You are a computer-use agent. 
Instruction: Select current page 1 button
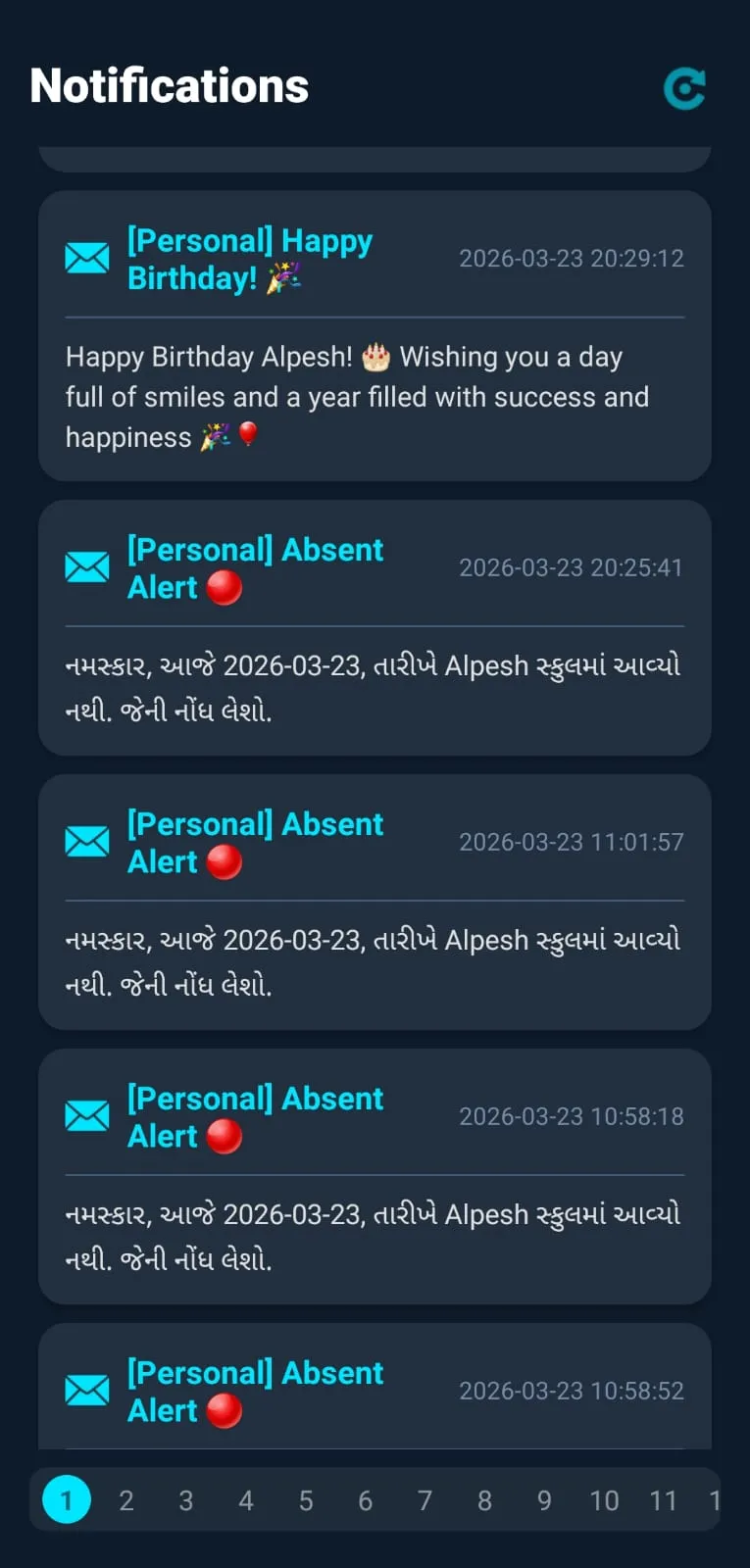tap(67, 1500)
